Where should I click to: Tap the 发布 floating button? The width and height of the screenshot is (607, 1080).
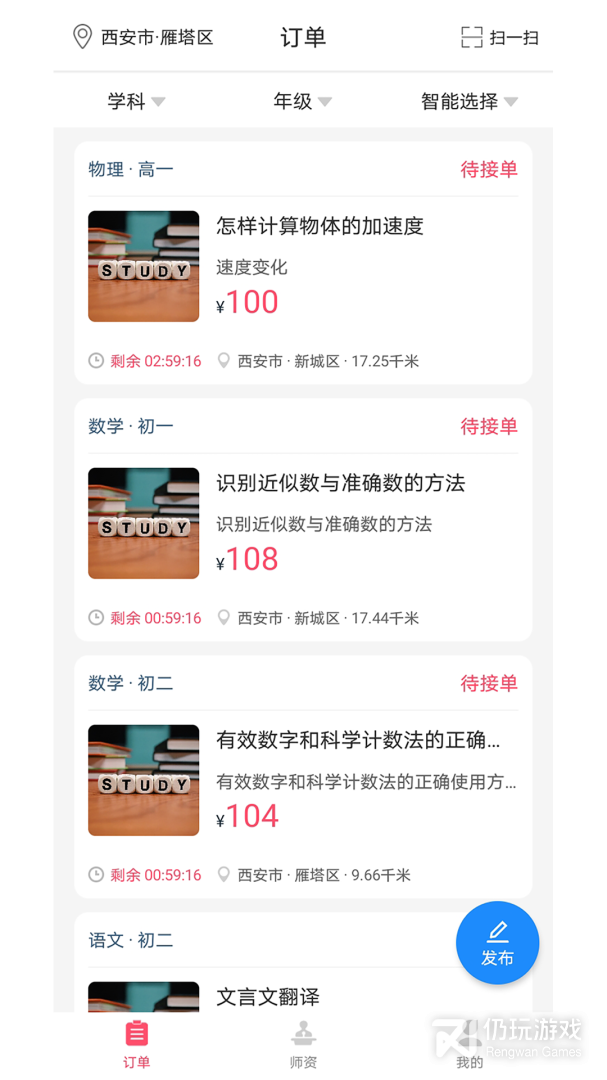(497, 943)
